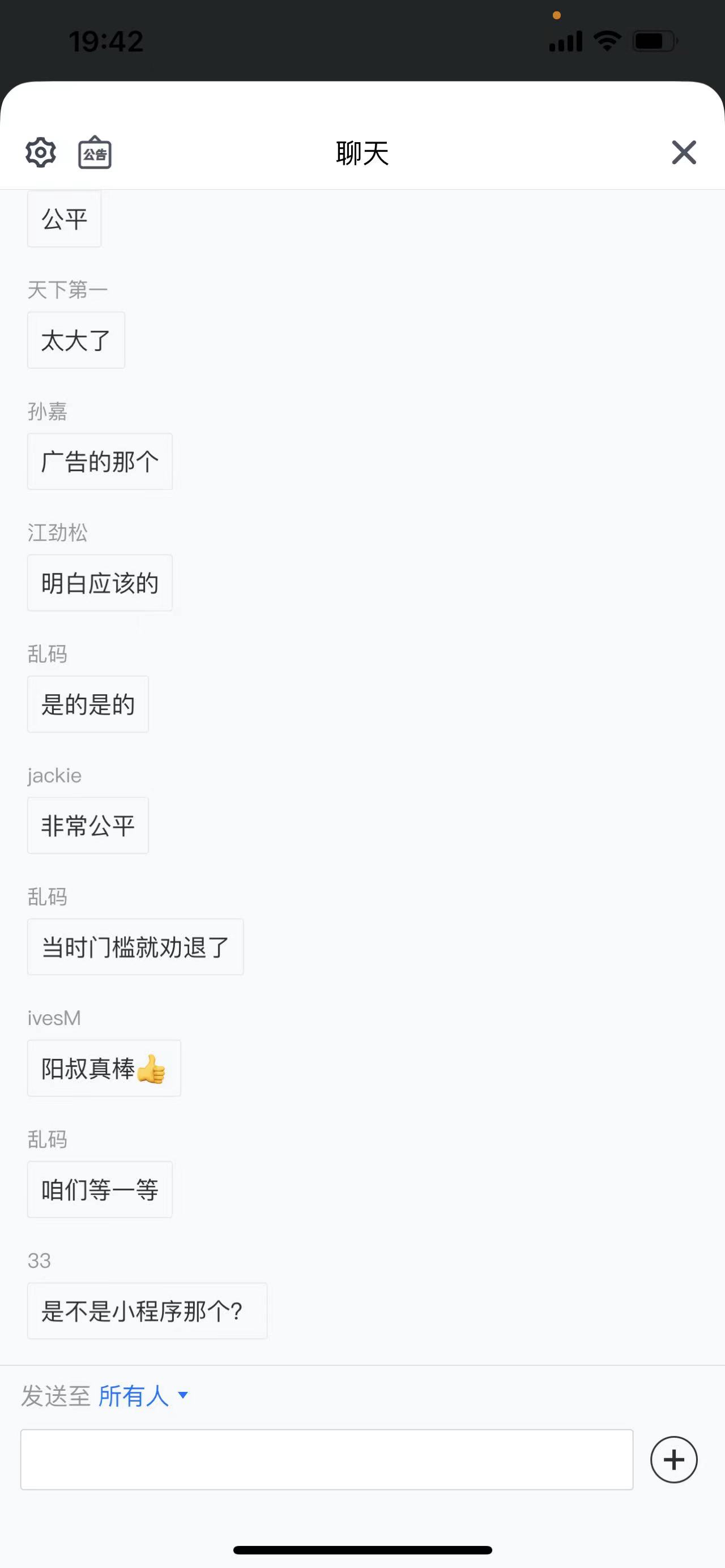725x1568 pixels.
Task: Focus the message input field
Action: 327,1459
